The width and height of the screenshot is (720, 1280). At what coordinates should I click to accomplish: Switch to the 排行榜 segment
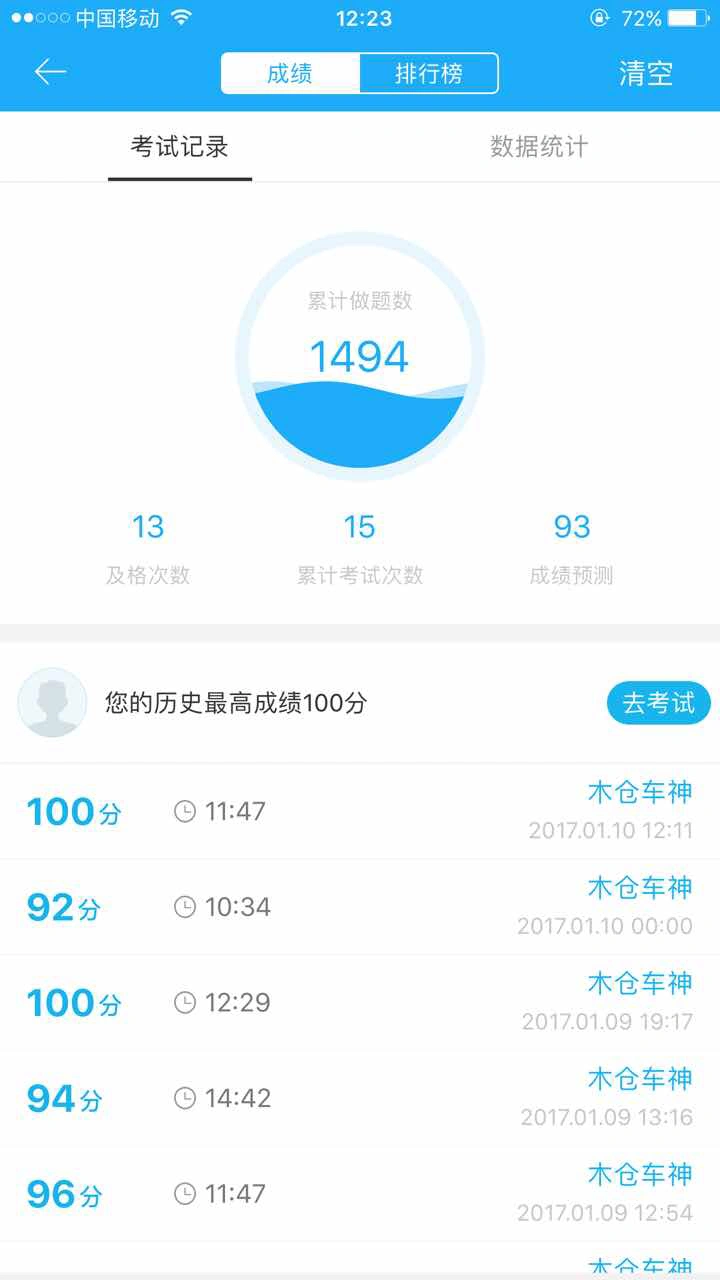coord(428,73)
